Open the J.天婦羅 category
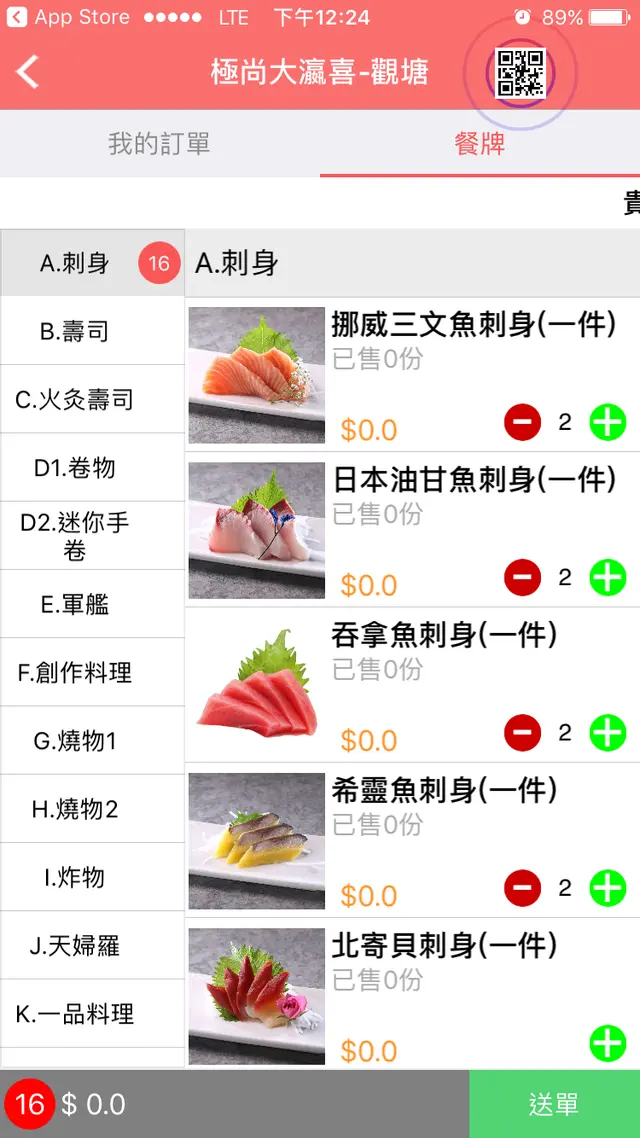Image resolution: width=640 pixels, height=1138 pixels. (75, 945)
